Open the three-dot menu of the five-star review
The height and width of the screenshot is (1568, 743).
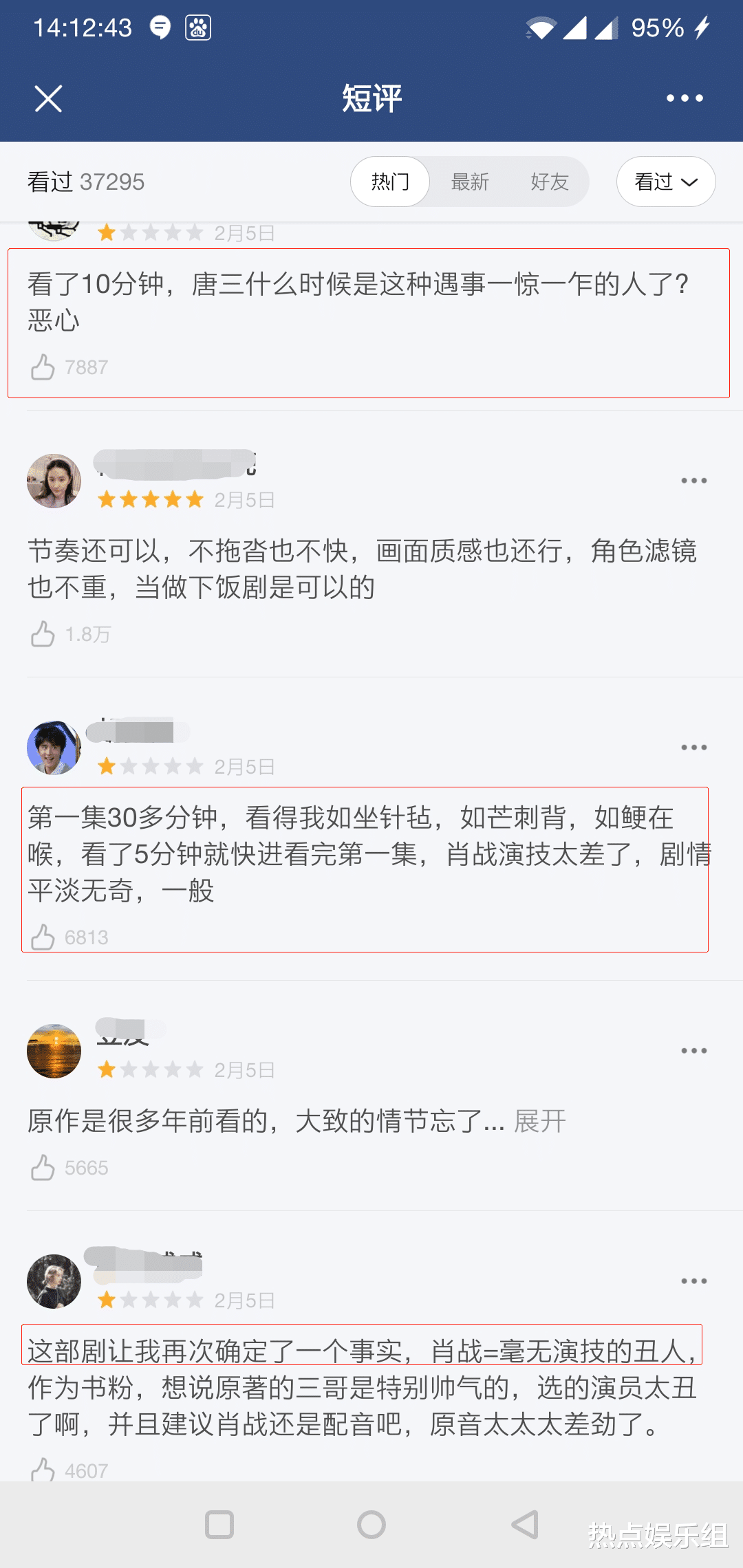click(x=693, y=480)
